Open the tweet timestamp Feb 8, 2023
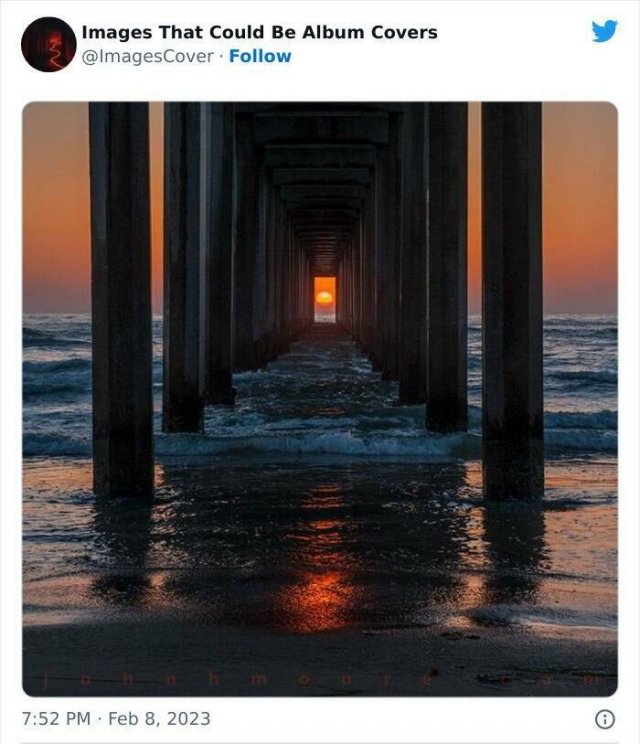The height and width of the screenshot is (744, 640). [116, 718]
